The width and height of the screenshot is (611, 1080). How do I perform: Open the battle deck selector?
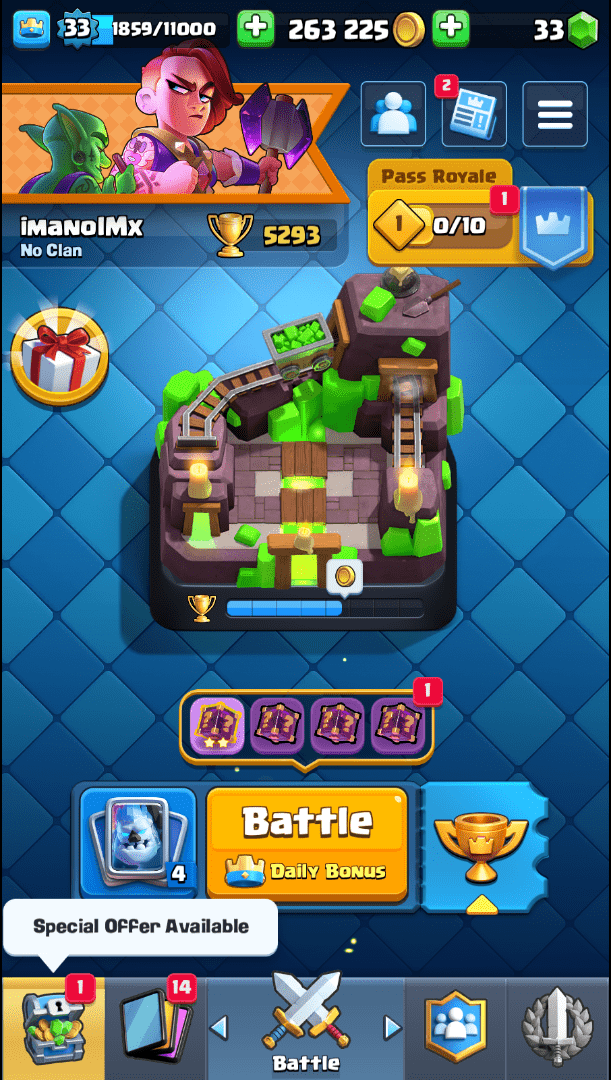coord(138,842)
